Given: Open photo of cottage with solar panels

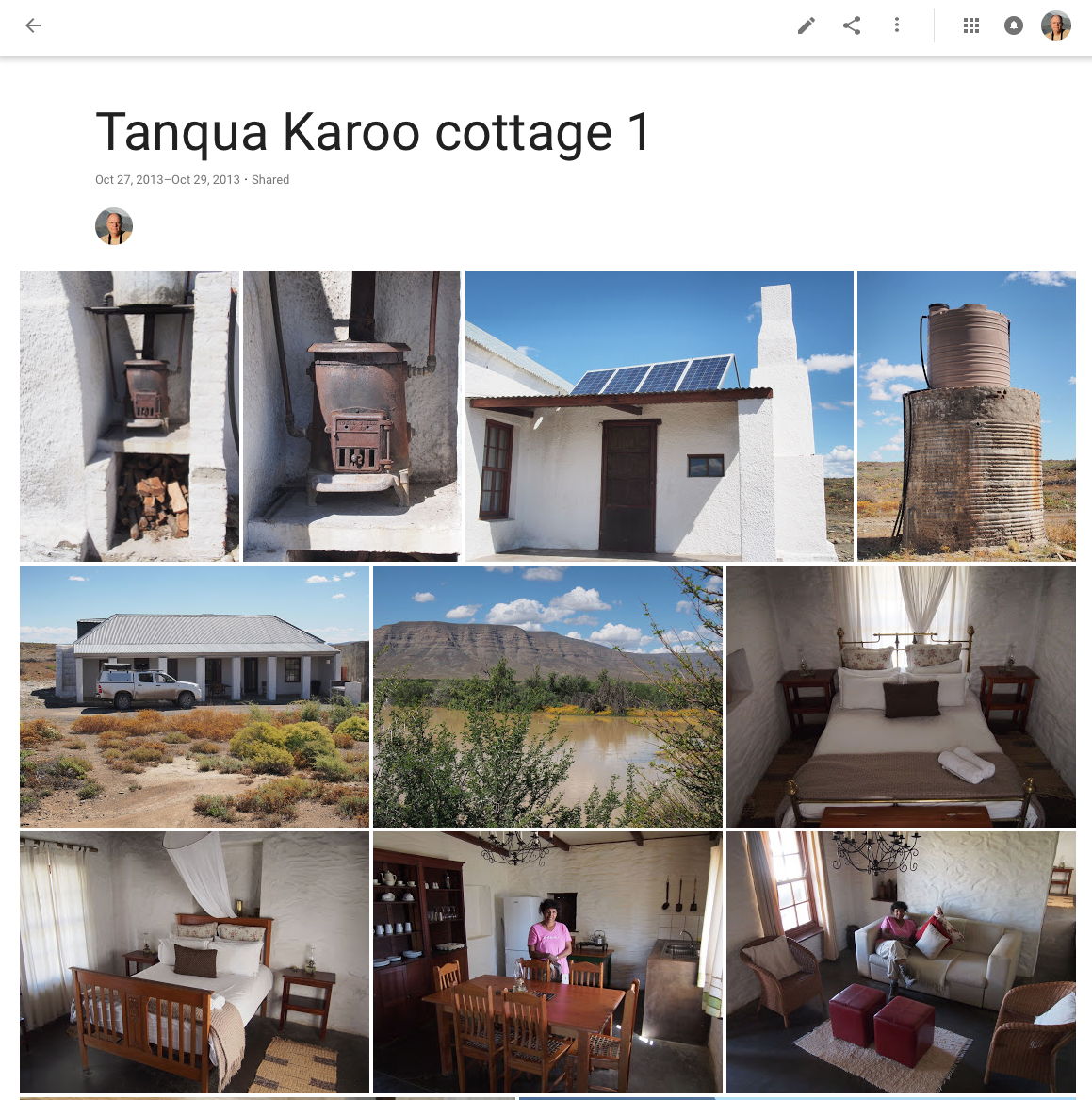Looking at the screenshot, I should pyautogui.click(x=659, y=416).
